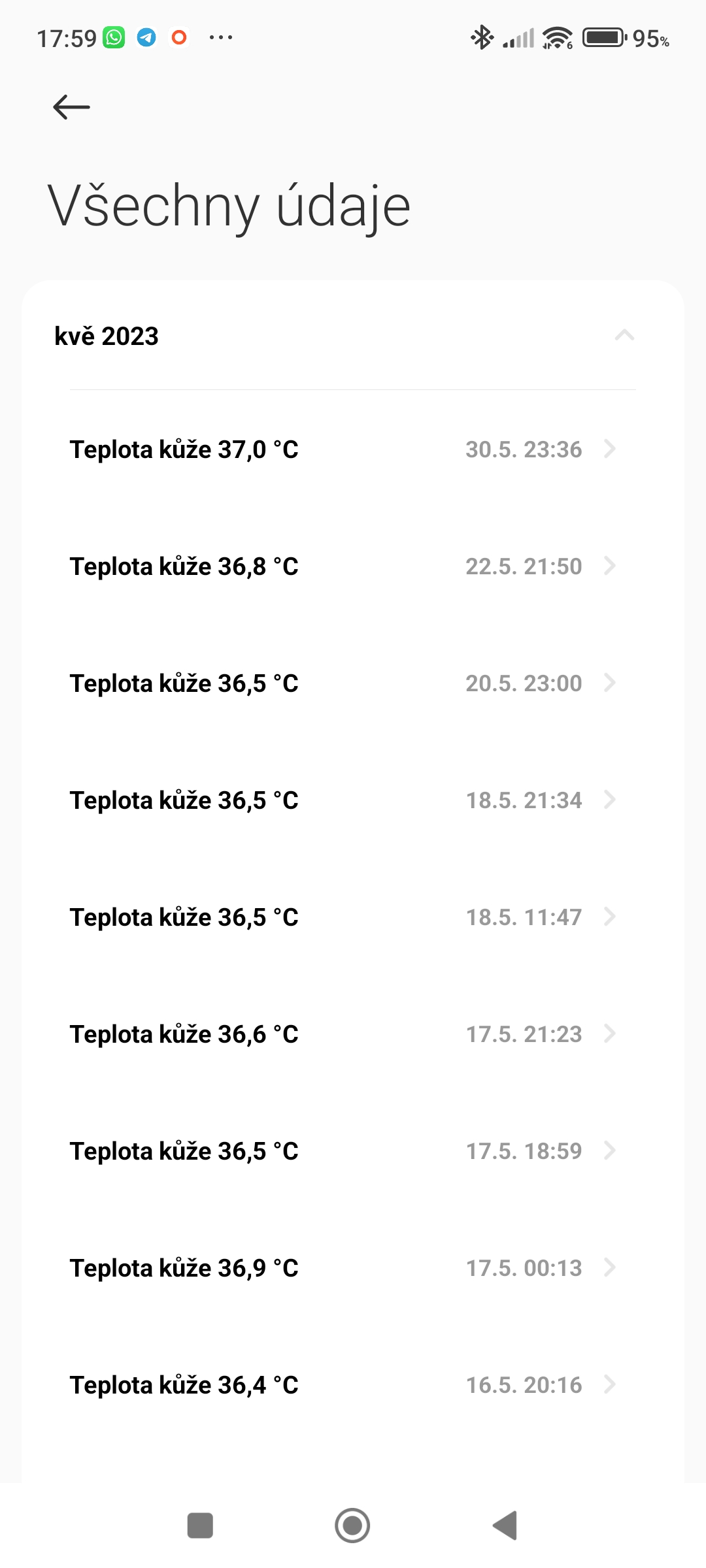The image size is (706, 1568).
Task: Open the reading from 18.5. 21:34
Action: tap(353, 800)
